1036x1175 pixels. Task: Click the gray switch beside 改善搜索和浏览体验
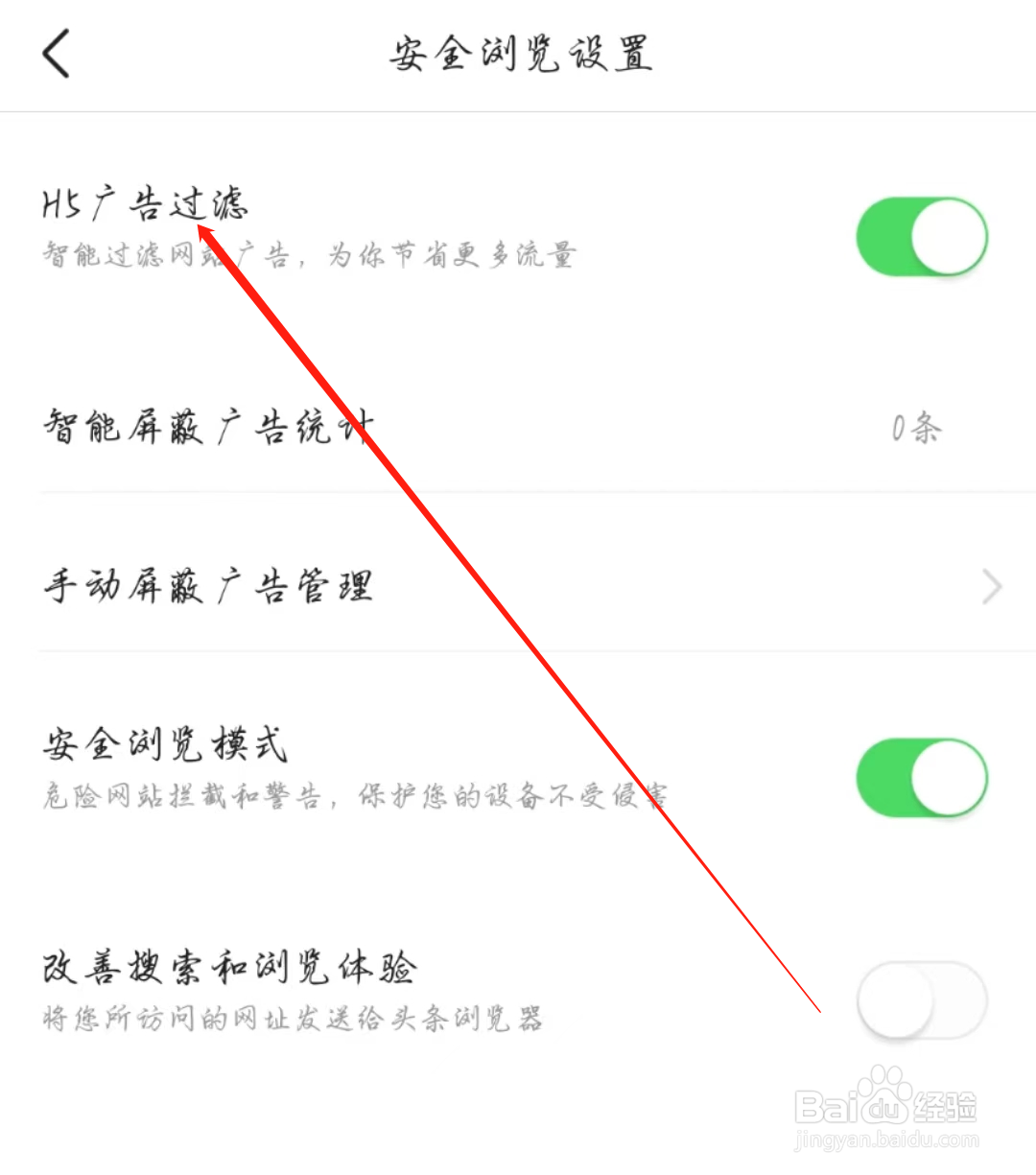point(919,1001)
